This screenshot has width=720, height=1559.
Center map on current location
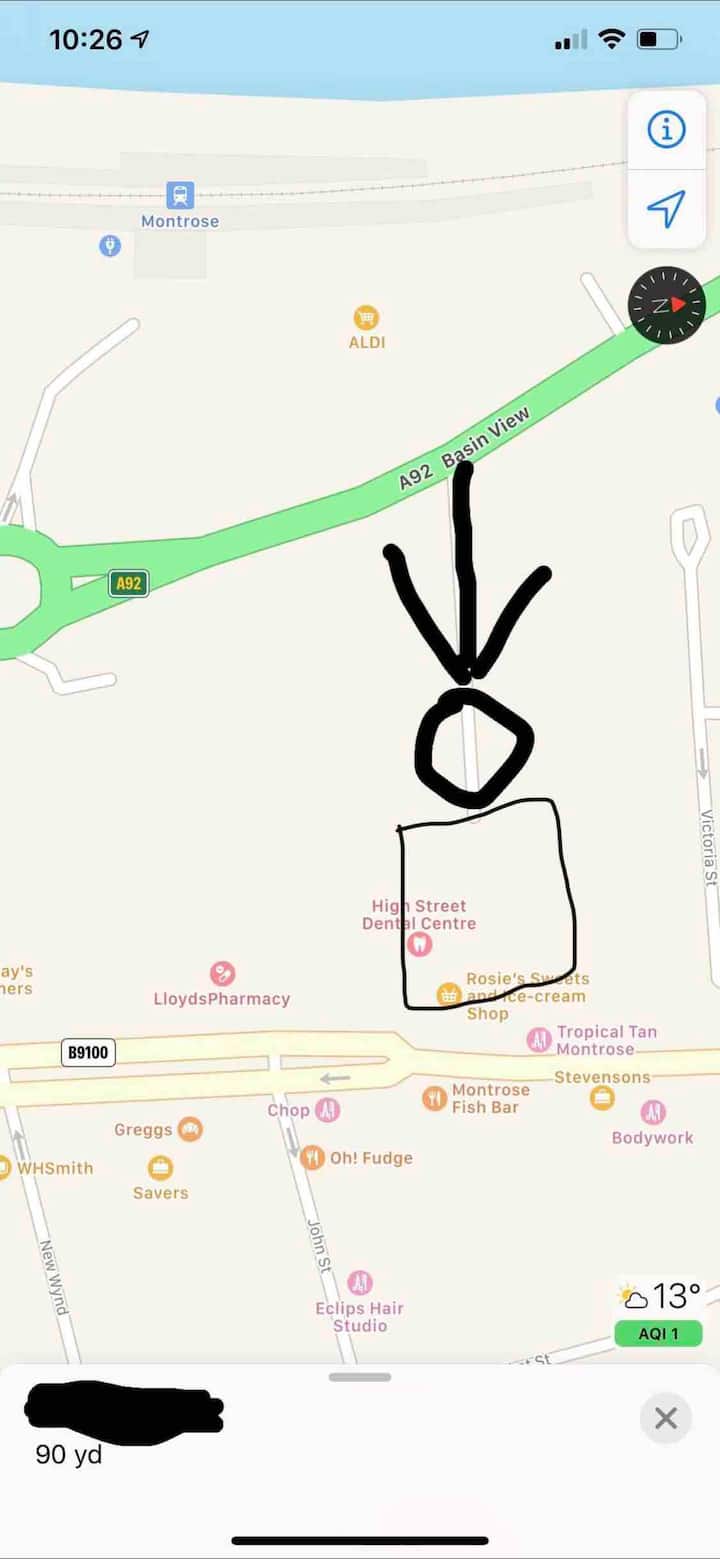point(666,208)
